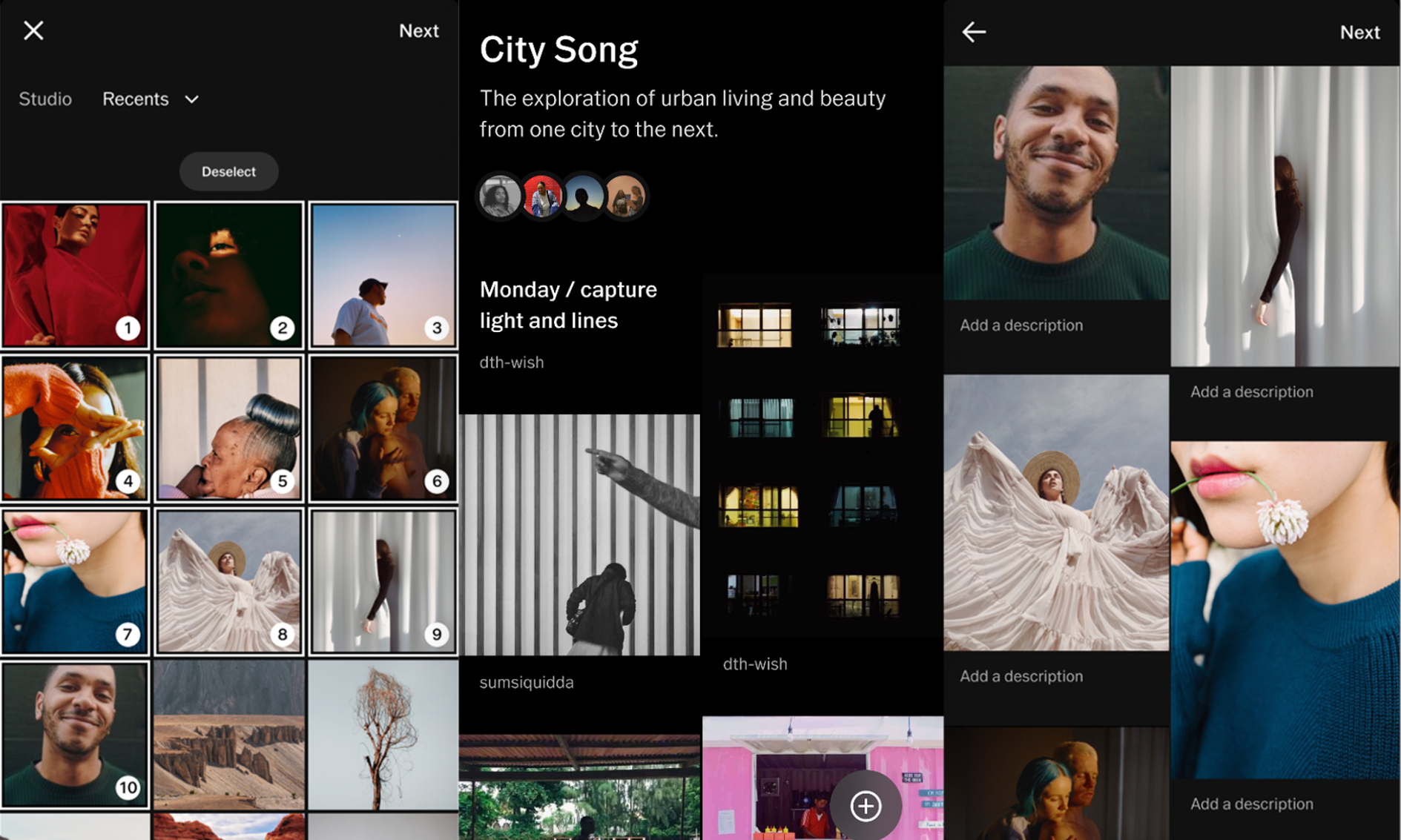Viewport: 1401px width, 840px height.
Task: Tap the selected photo numbered 1
Action: [x=74, y=275]
